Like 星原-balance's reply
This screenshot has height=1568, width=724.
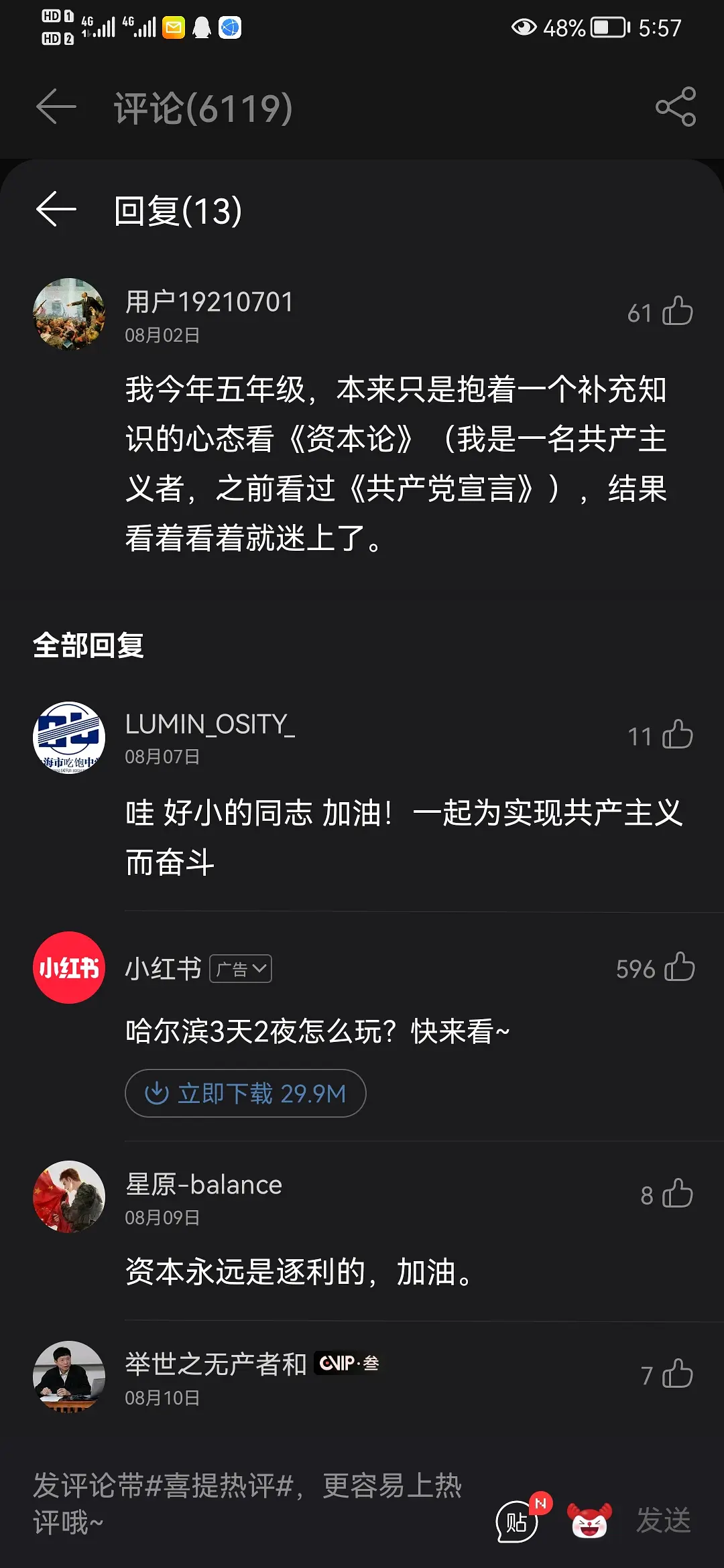677,1194
